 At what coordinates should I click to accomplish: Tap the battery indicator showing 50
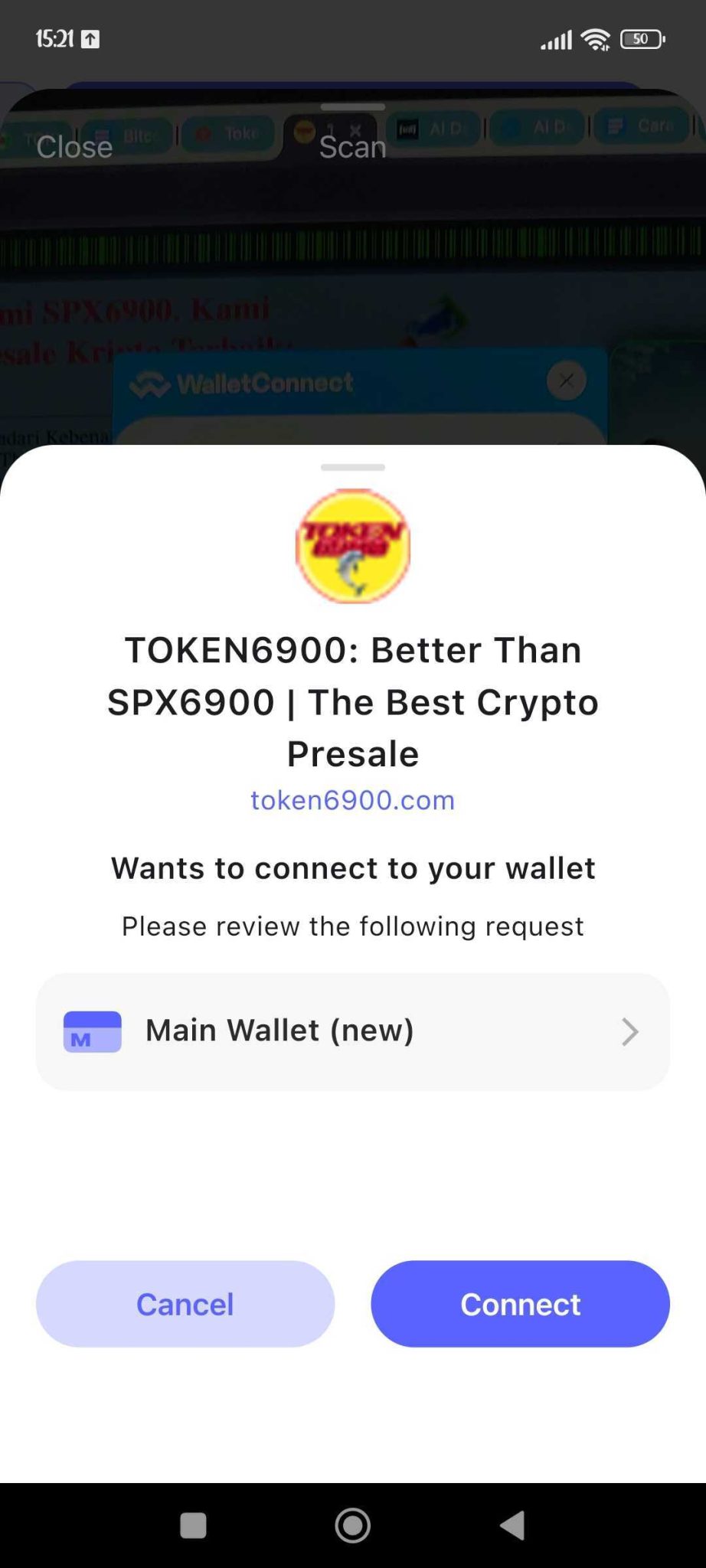tap(642, 38)
